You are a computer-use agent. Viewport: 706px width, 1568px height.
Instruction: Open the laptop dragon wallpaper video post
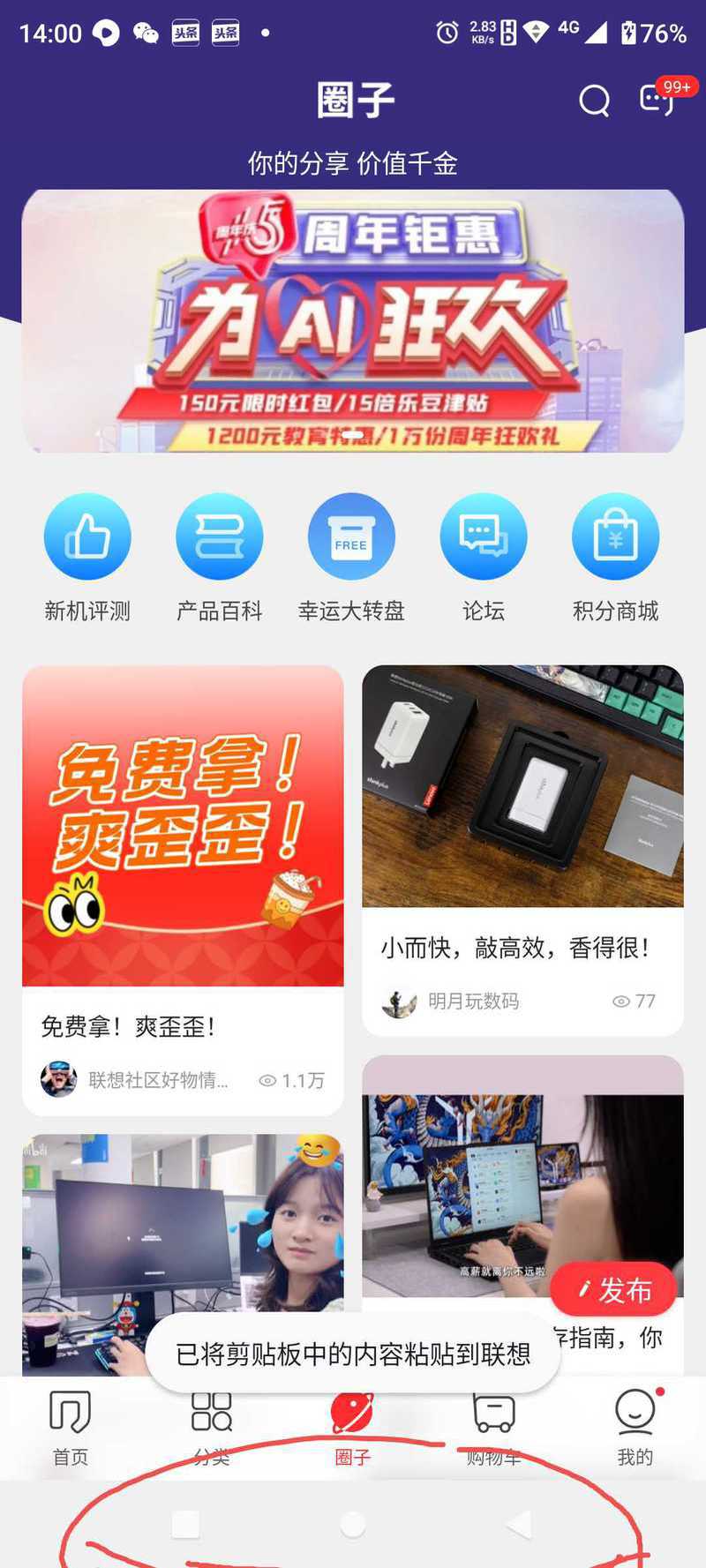point(477,1191)
